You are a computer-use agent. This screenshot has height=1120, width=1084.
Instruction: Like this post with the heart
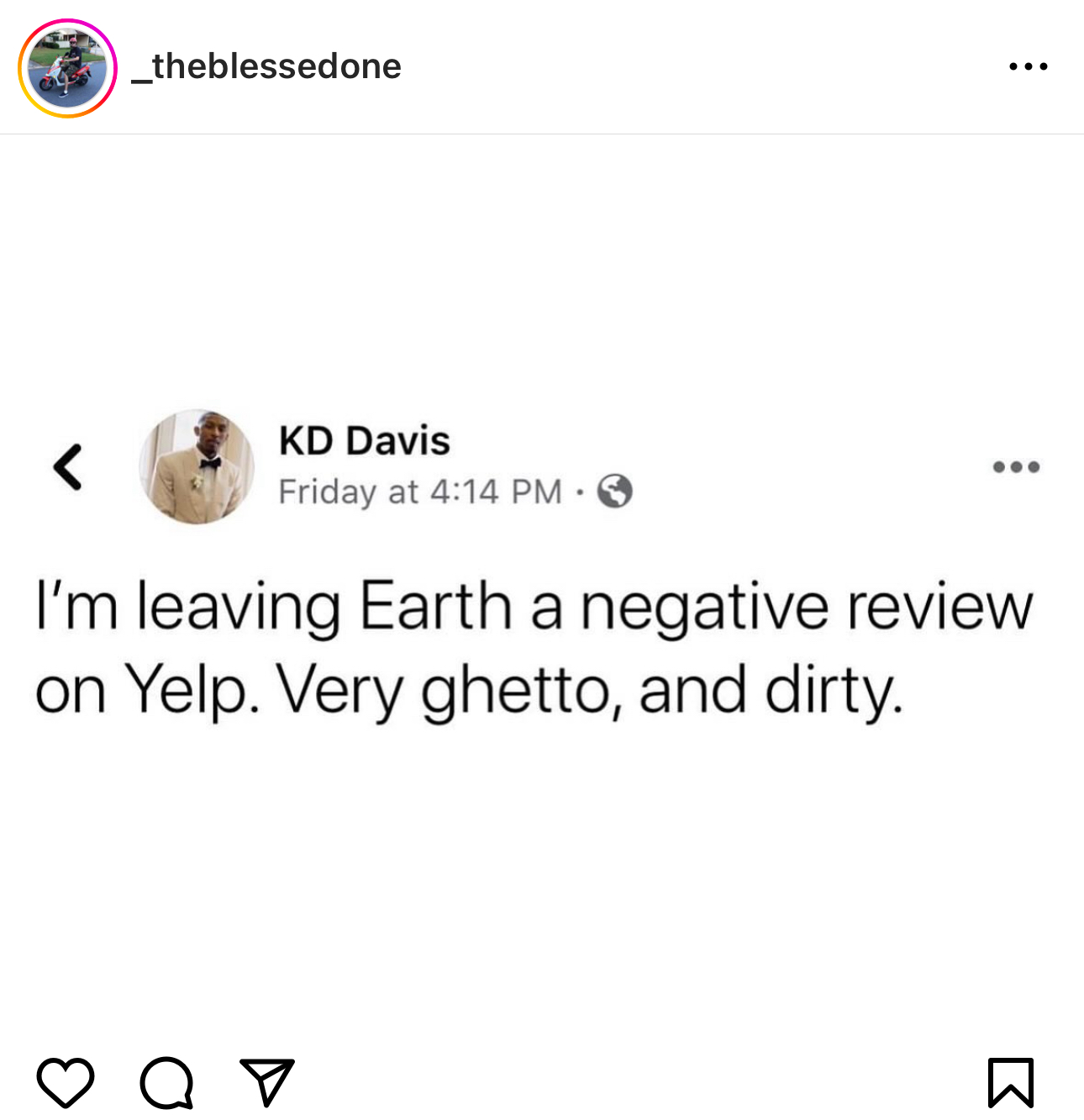point(66,1082)
